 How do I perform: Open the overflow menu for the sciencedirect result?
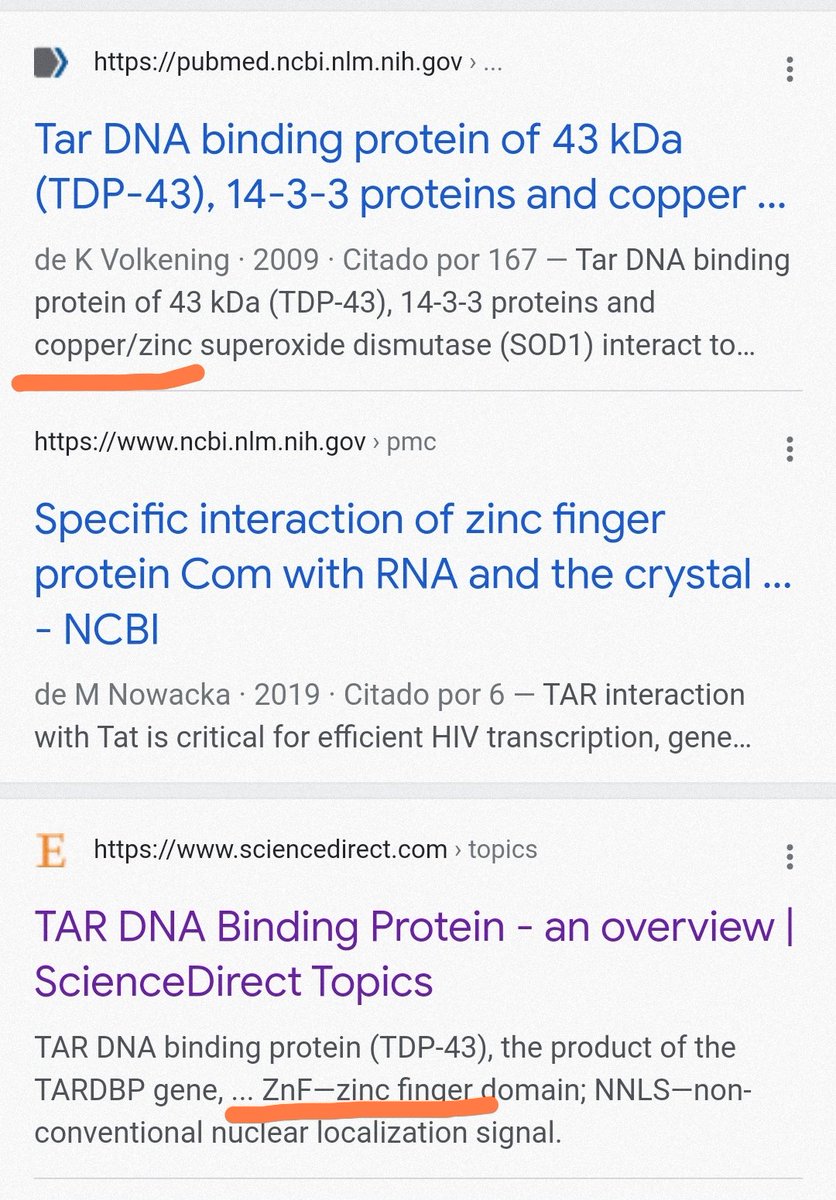click(x=790, y=856)
